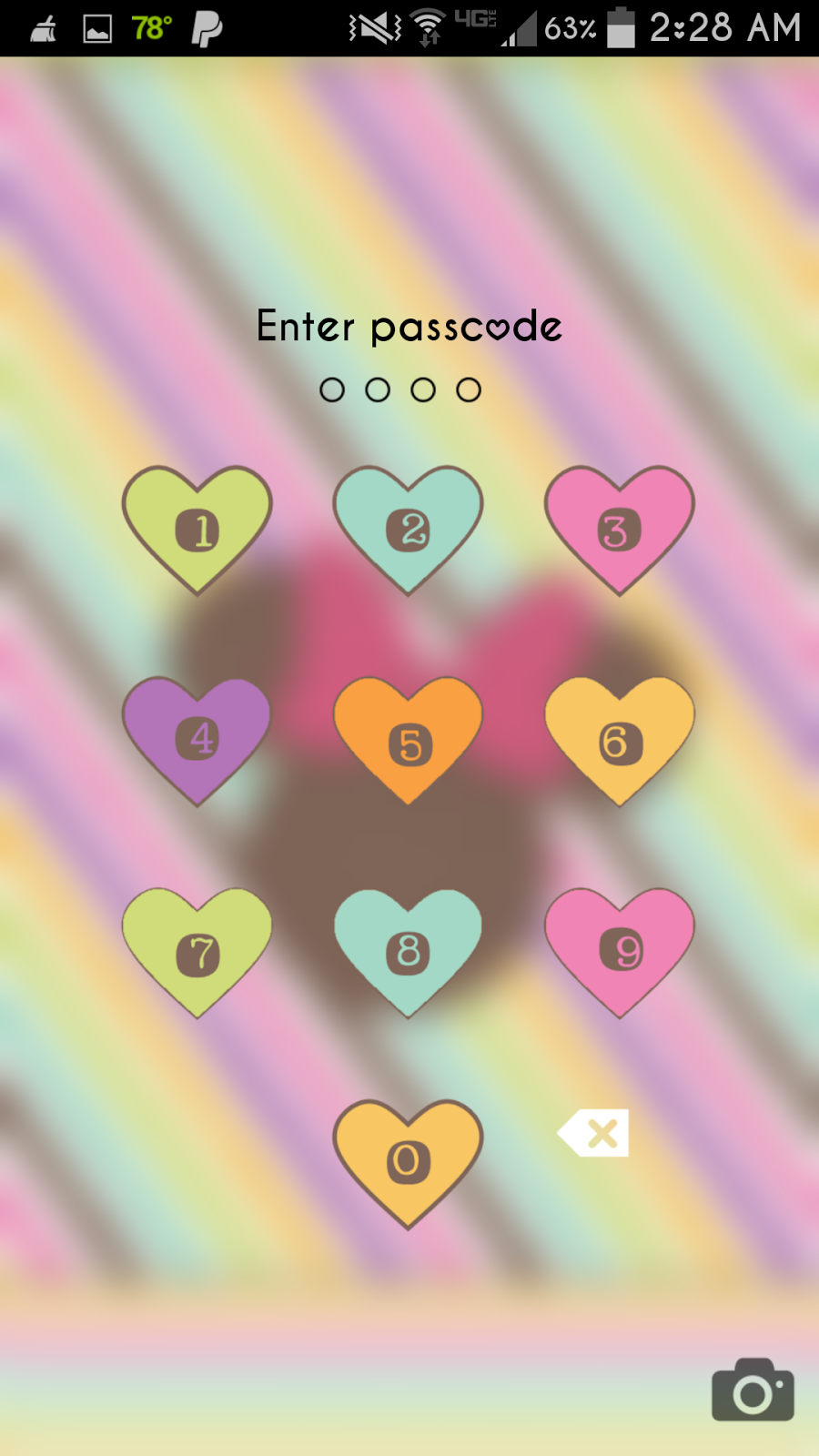Tap the heart key for digit 1
This screenshot has height=1456, width=819.
click(x=197, y=528)
